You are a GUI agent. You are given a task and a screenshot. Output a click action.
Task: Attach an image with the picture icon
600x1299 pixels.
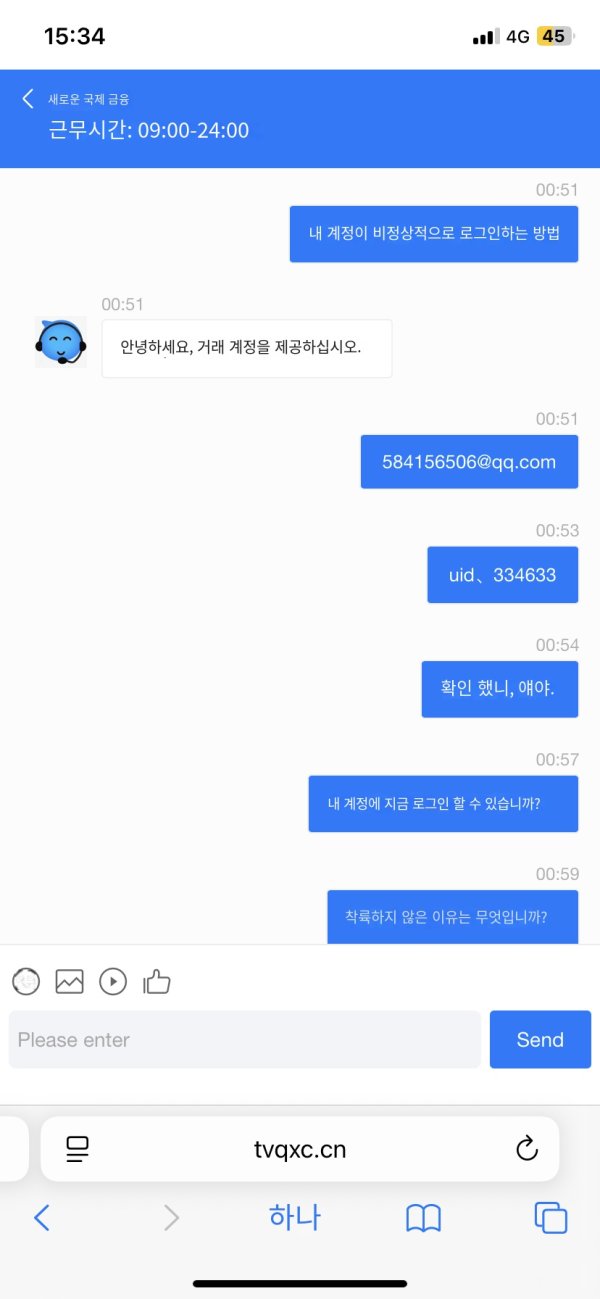coord(69,981)
